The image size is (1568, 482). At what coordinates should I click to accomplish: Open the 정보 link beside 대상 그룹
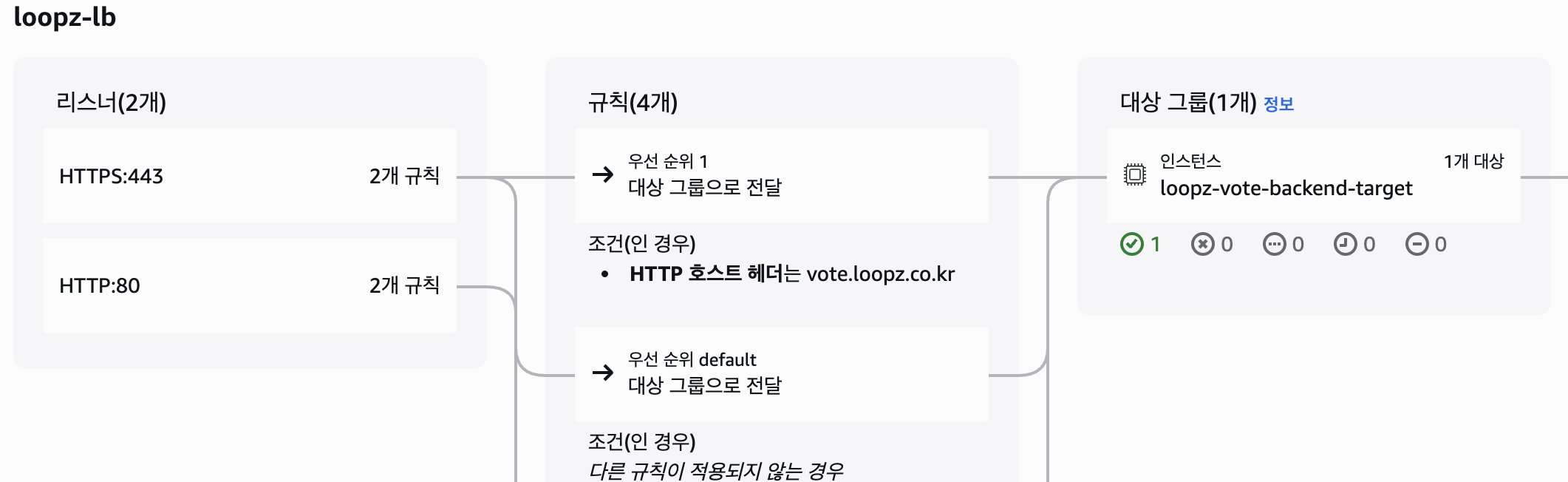(1278, 104)
